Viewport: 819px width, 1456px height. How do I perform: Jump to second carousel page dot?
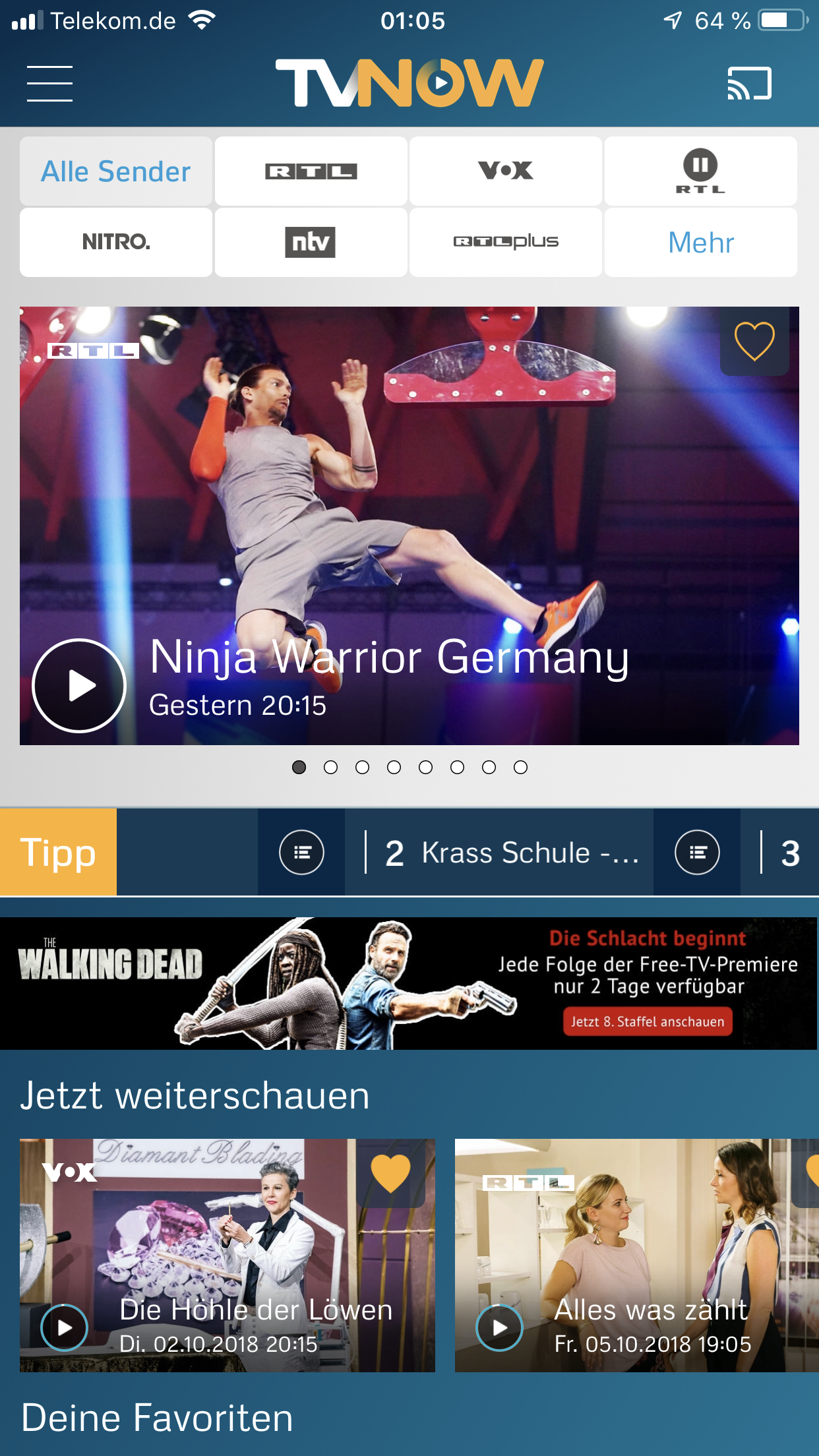(331, 767)
